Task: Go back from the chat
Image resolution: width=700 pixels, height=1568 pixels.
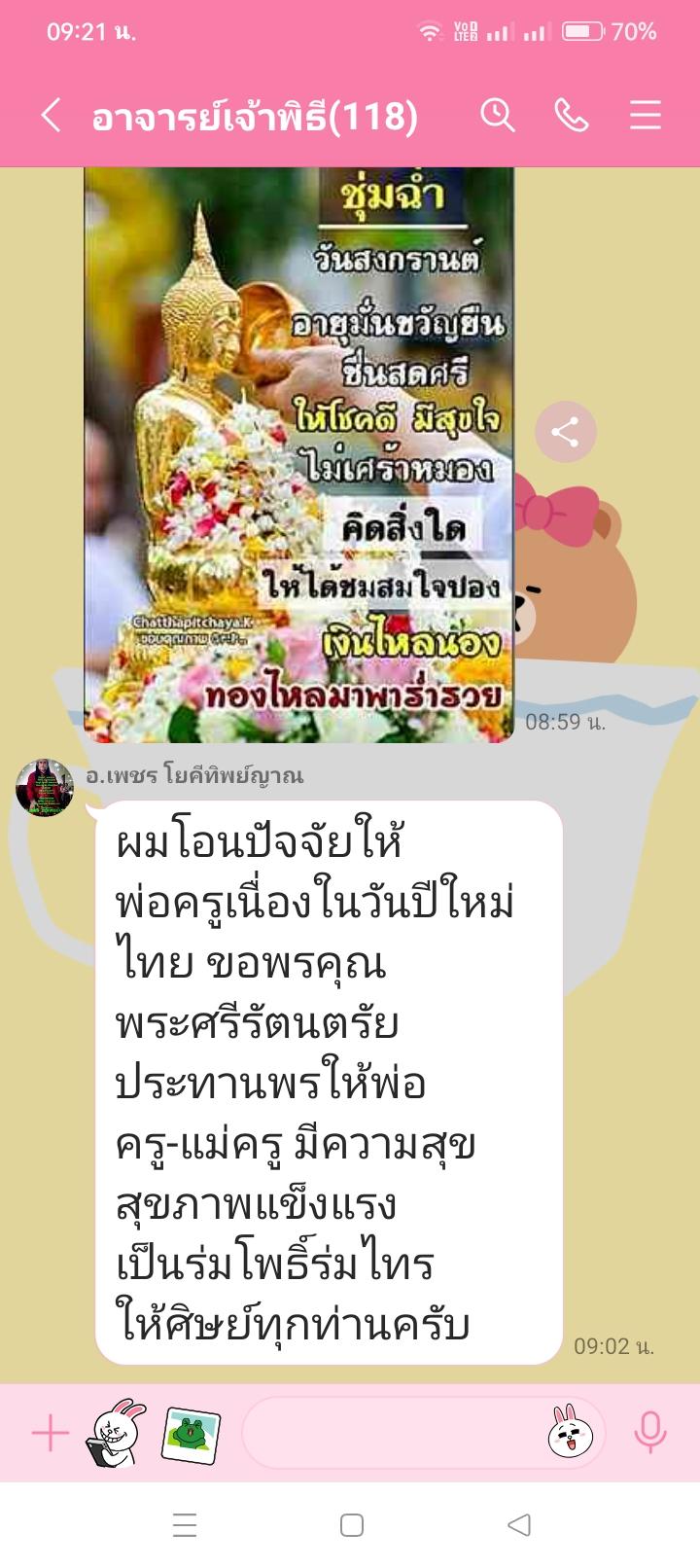Action: tap(51, 117)
